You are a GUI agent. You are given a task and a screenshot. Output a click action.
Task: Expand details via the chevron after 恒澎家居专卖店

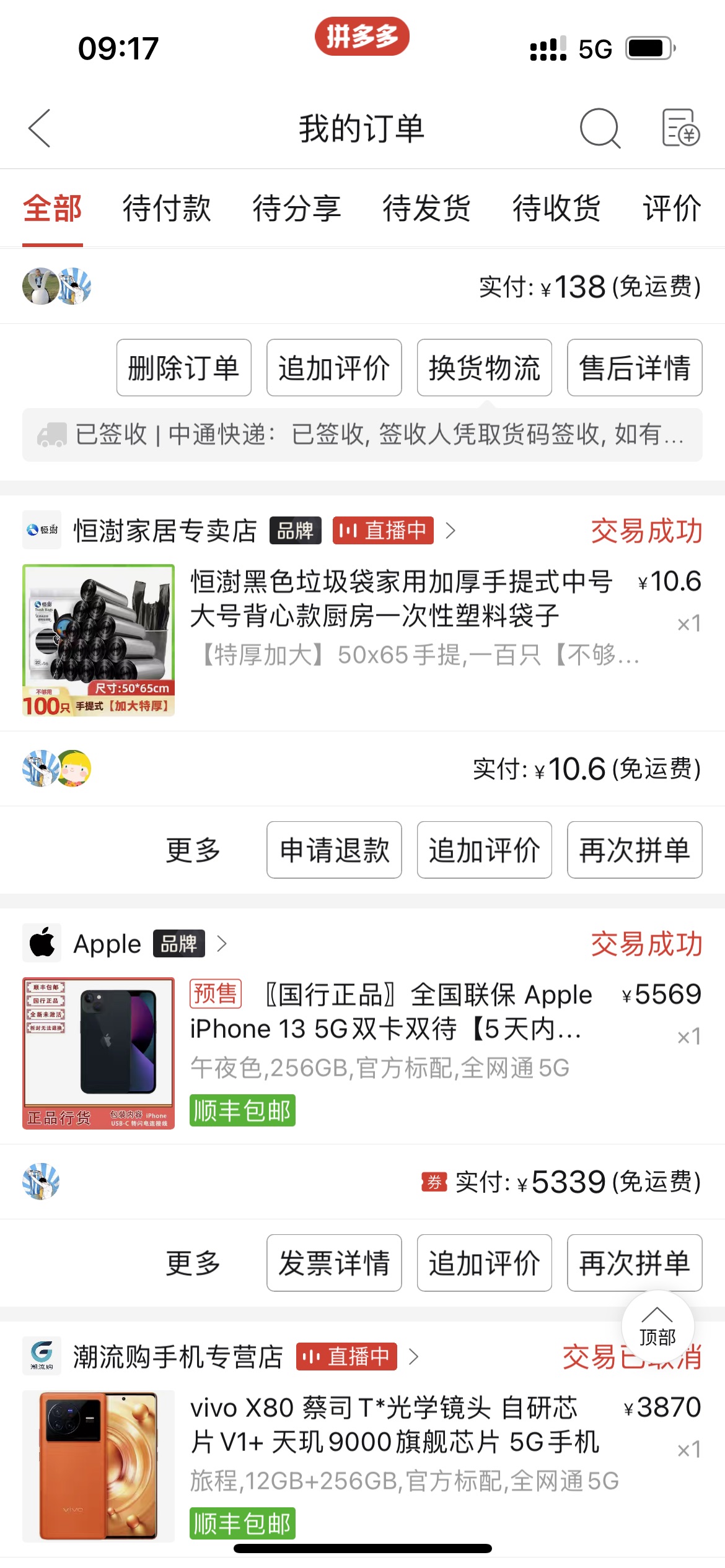[450, 531]
